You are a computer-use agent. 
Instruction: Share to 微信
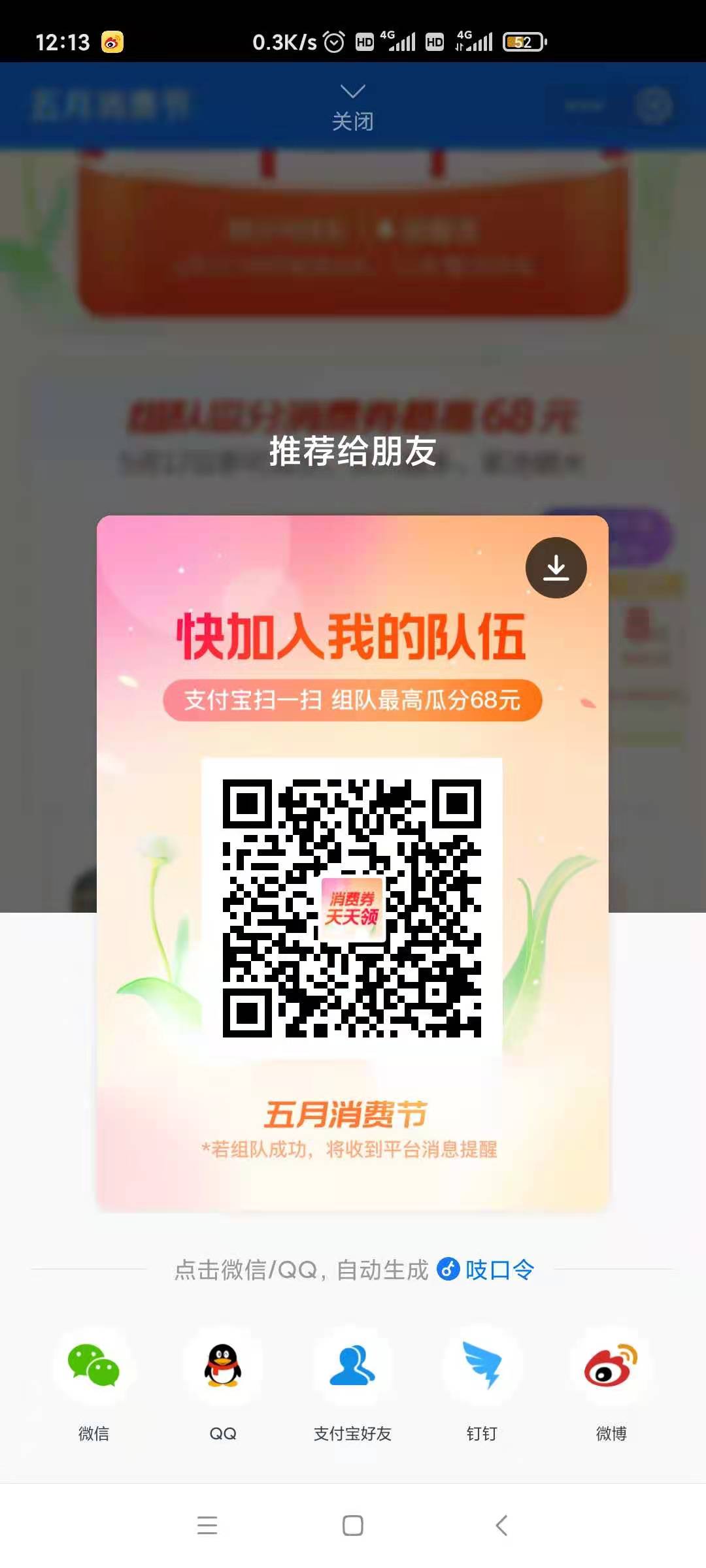click(x=93, y=1366)
